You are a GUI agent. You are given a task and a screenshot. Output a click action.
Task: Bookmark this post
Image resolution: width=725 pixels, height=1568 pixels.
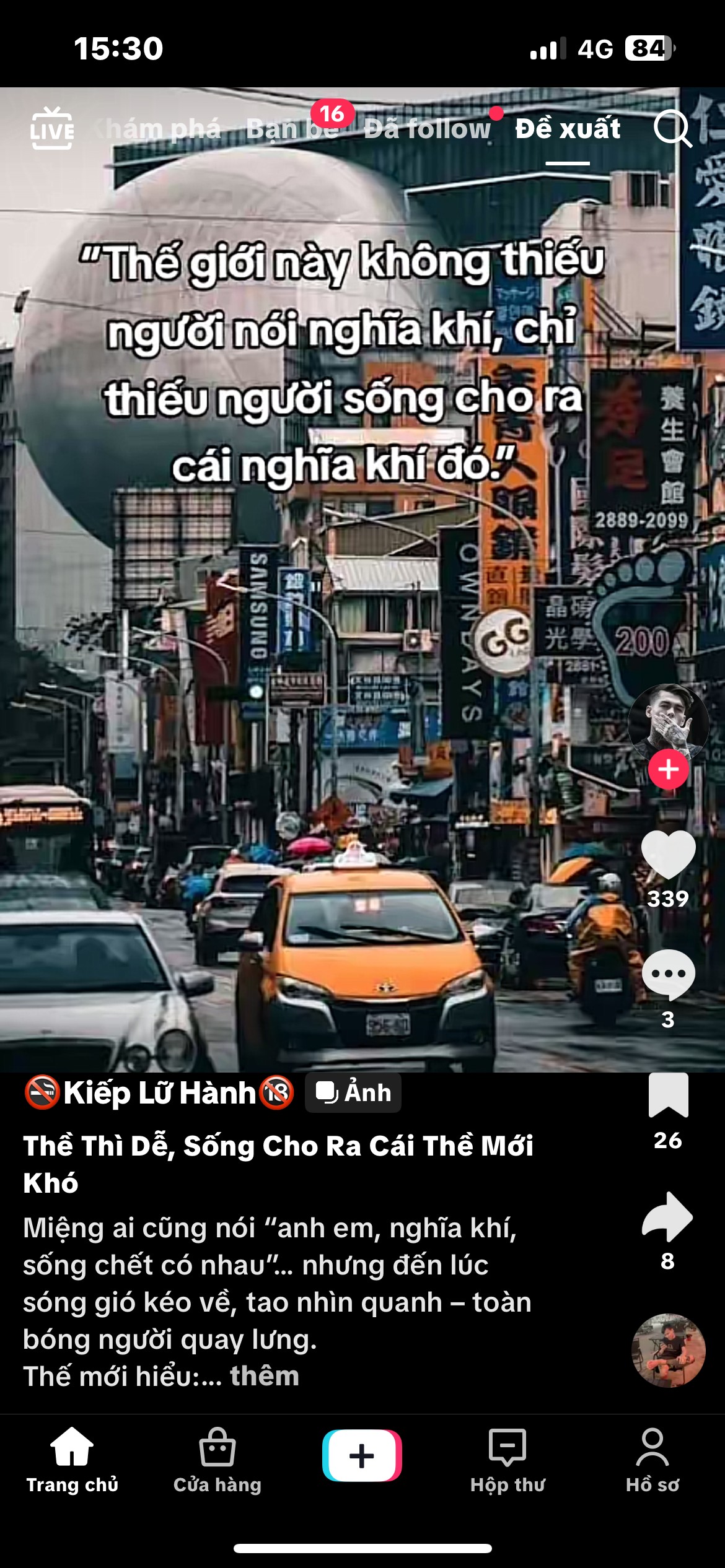coord(668,1095)
